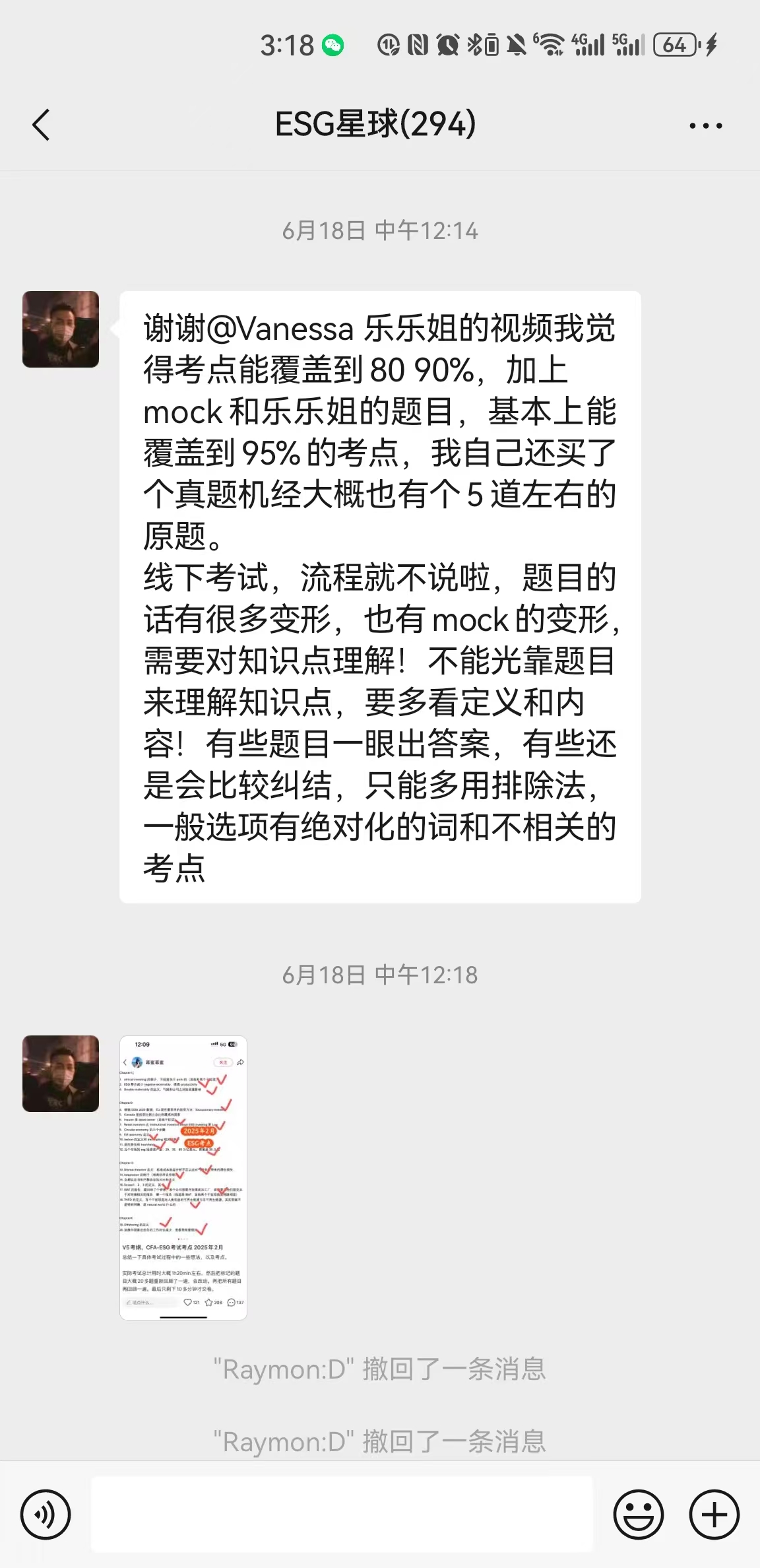Open the plus attachments menu

point(714,1514)
